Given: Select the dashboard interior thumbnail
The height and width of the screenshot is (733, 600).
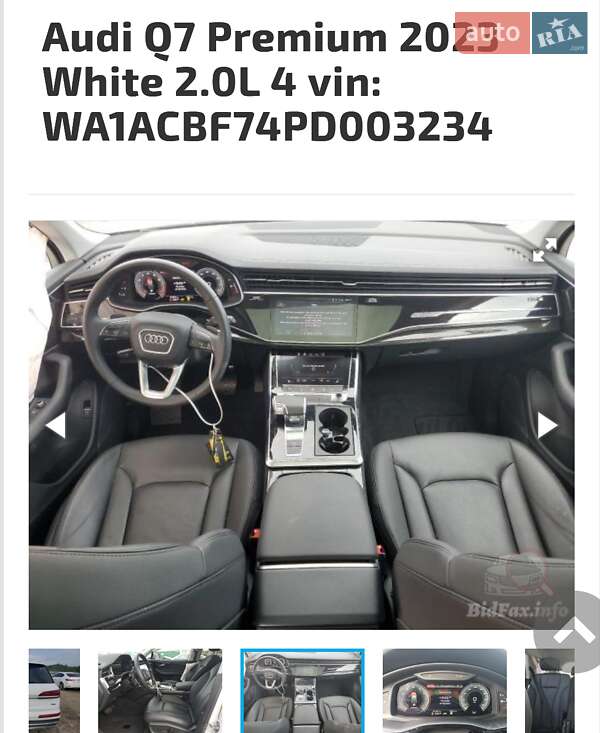Looking at the screenshot, I should click(302, 690).
